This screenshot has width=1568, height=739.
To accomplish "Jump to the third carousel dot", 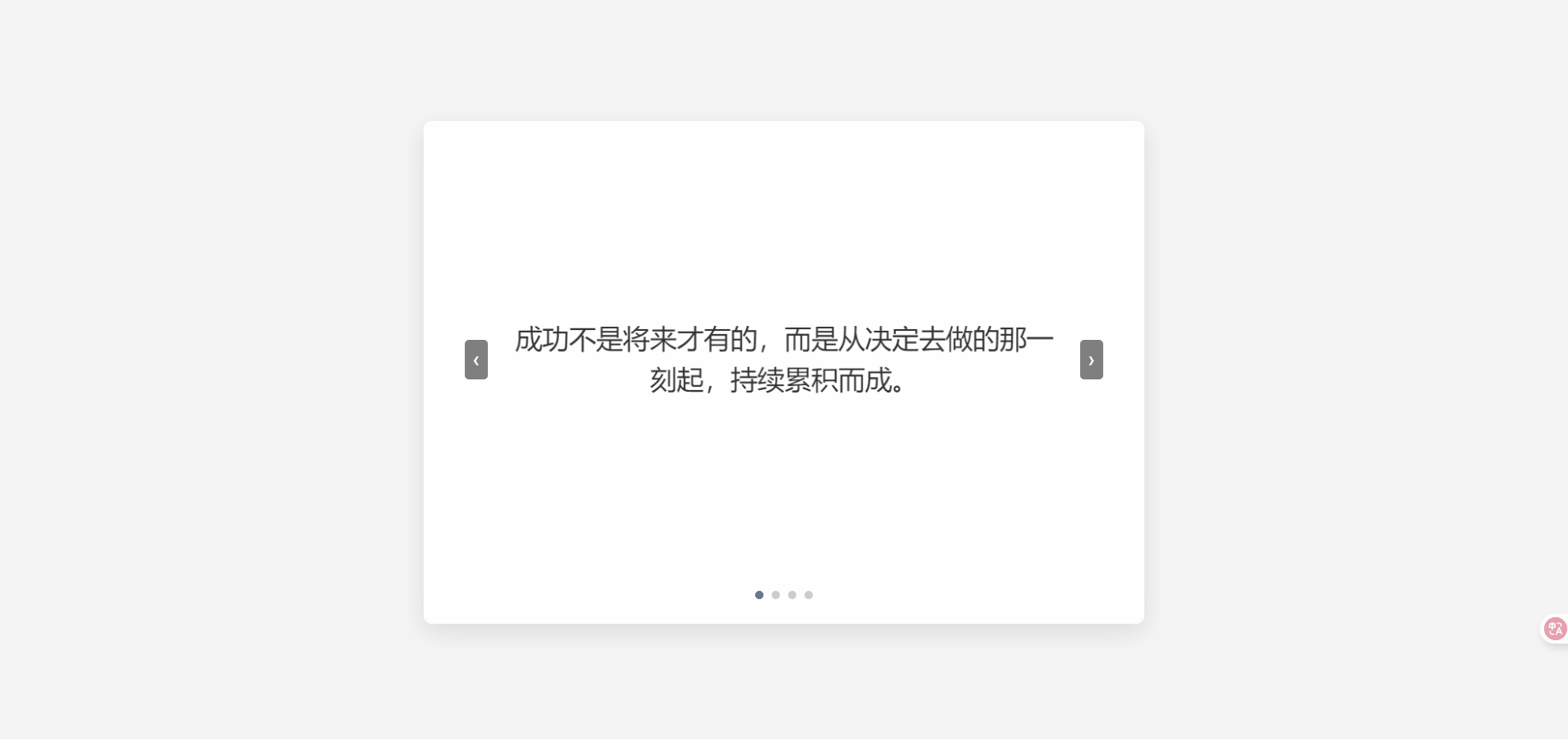I will click(792, 595).
